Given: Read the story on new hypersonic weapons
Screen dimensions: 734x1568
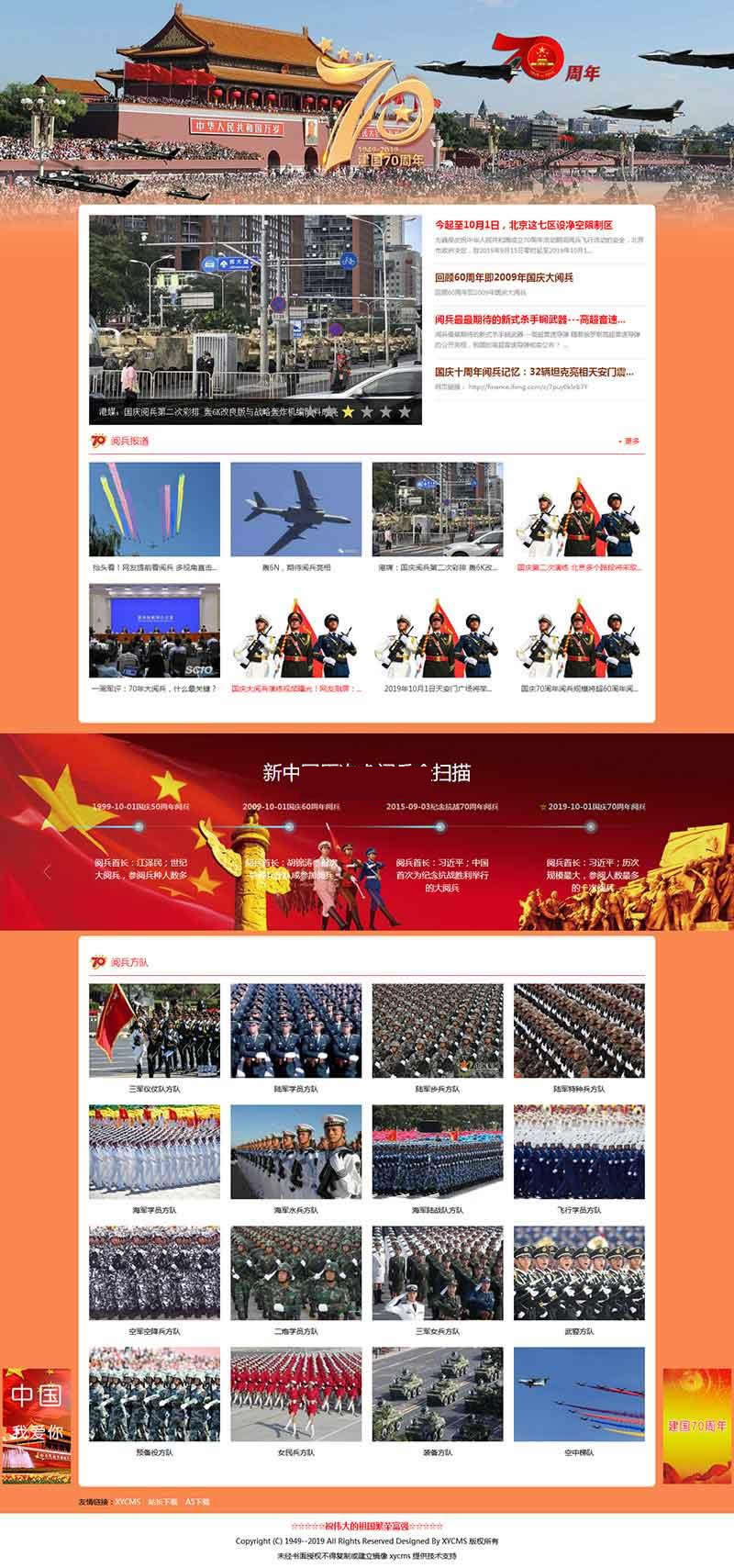Looking at the screenshot, I should [530, 319].
